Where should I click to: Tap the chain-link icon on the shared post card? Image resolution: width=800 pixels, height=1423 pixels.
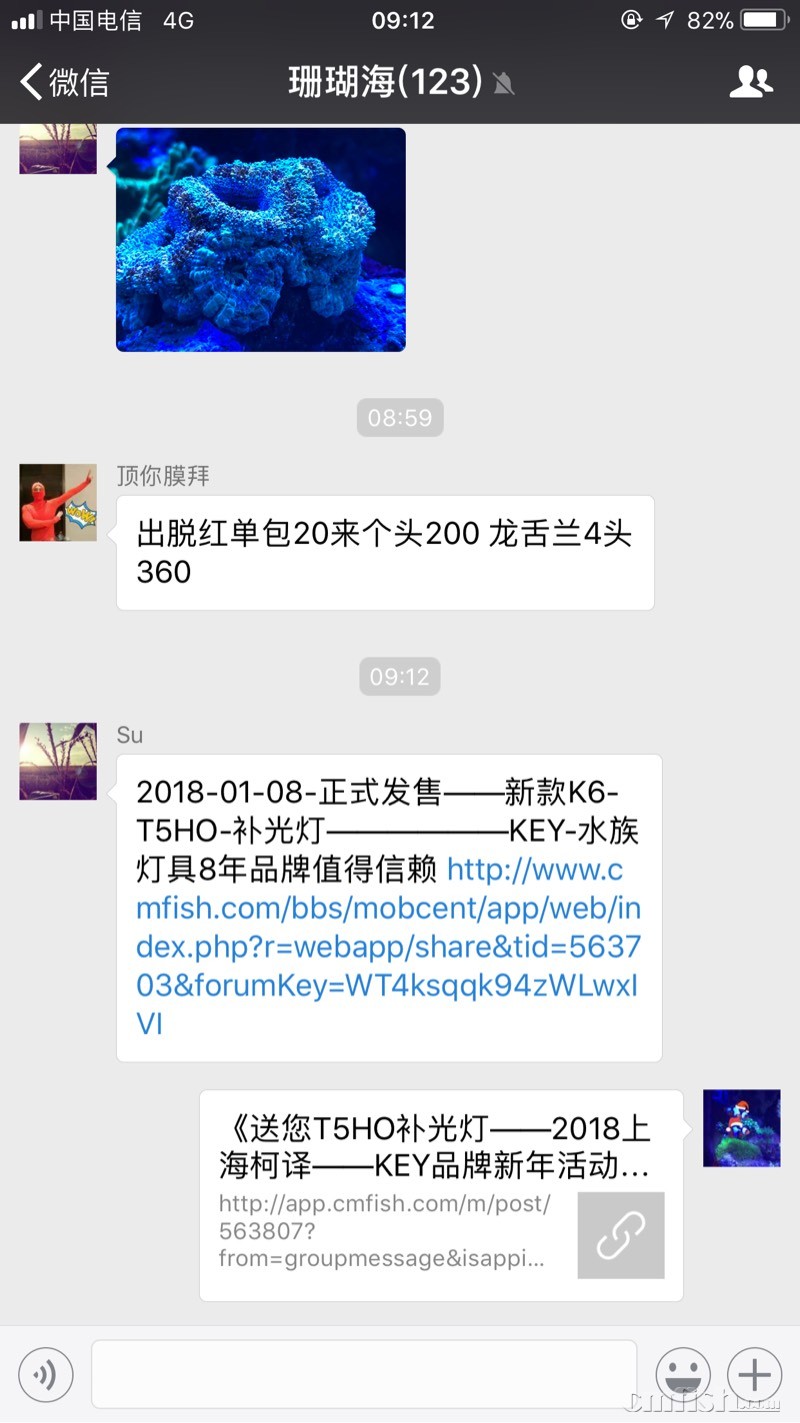(x=620, y=1235)
